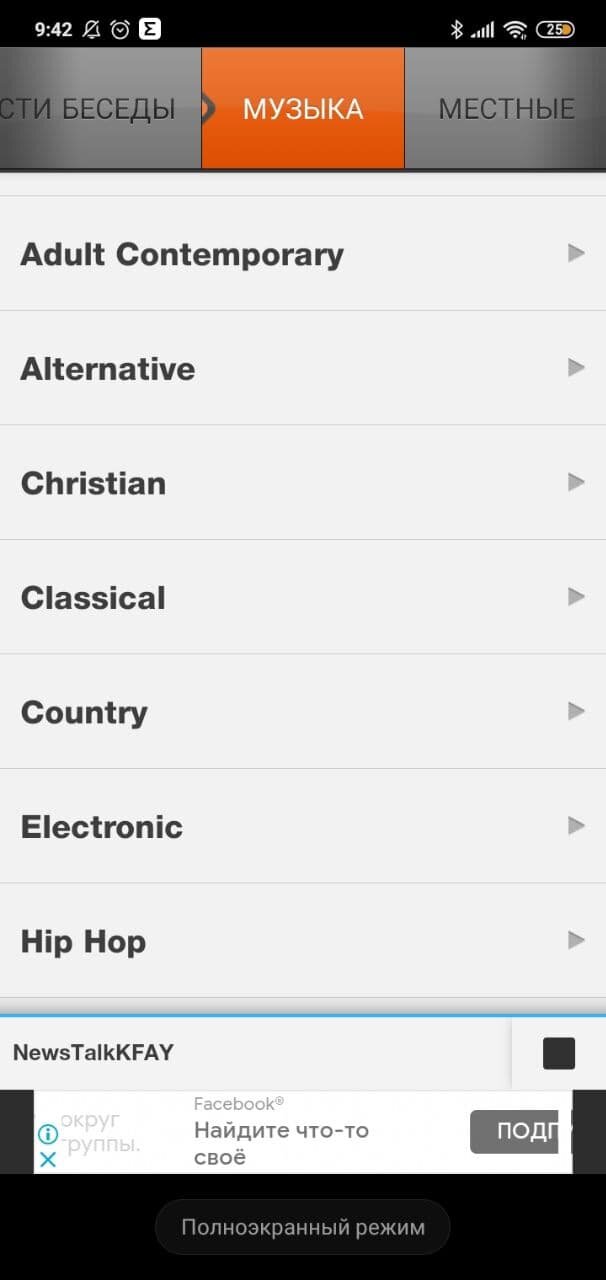The height and width of the screenshot is (1280, 606).
Task: Open the Adult Contemporary genre
Action: coord(303,254)
